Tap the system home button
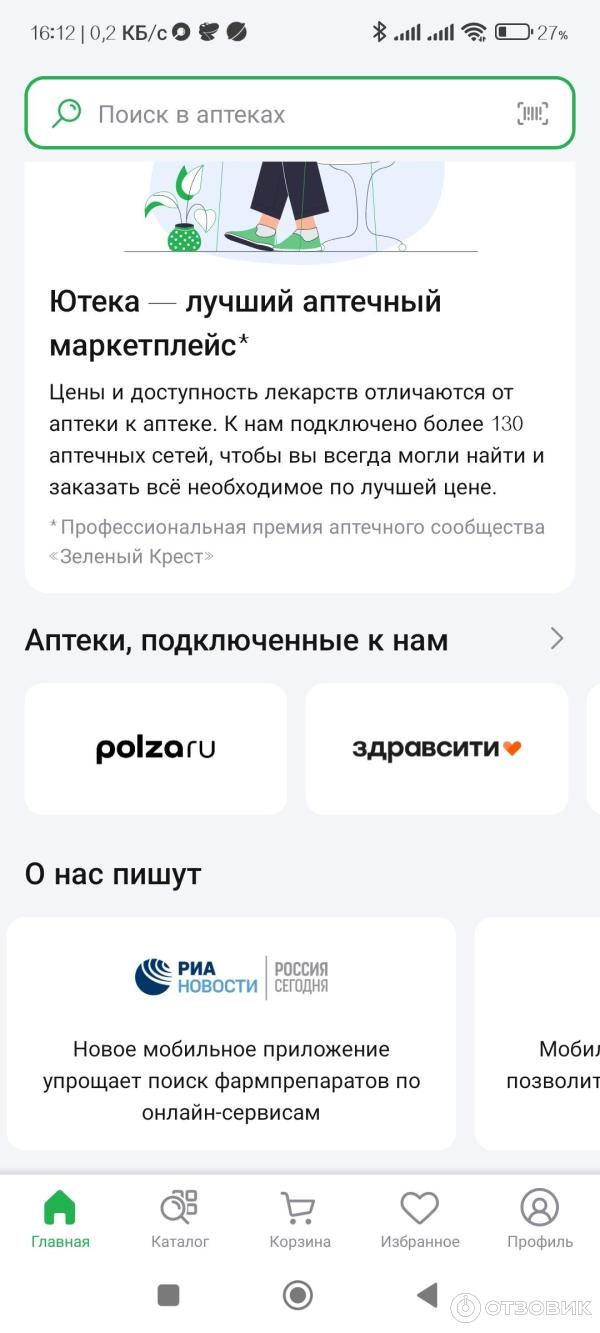 pyautogui.click(x=298, y=1296)
